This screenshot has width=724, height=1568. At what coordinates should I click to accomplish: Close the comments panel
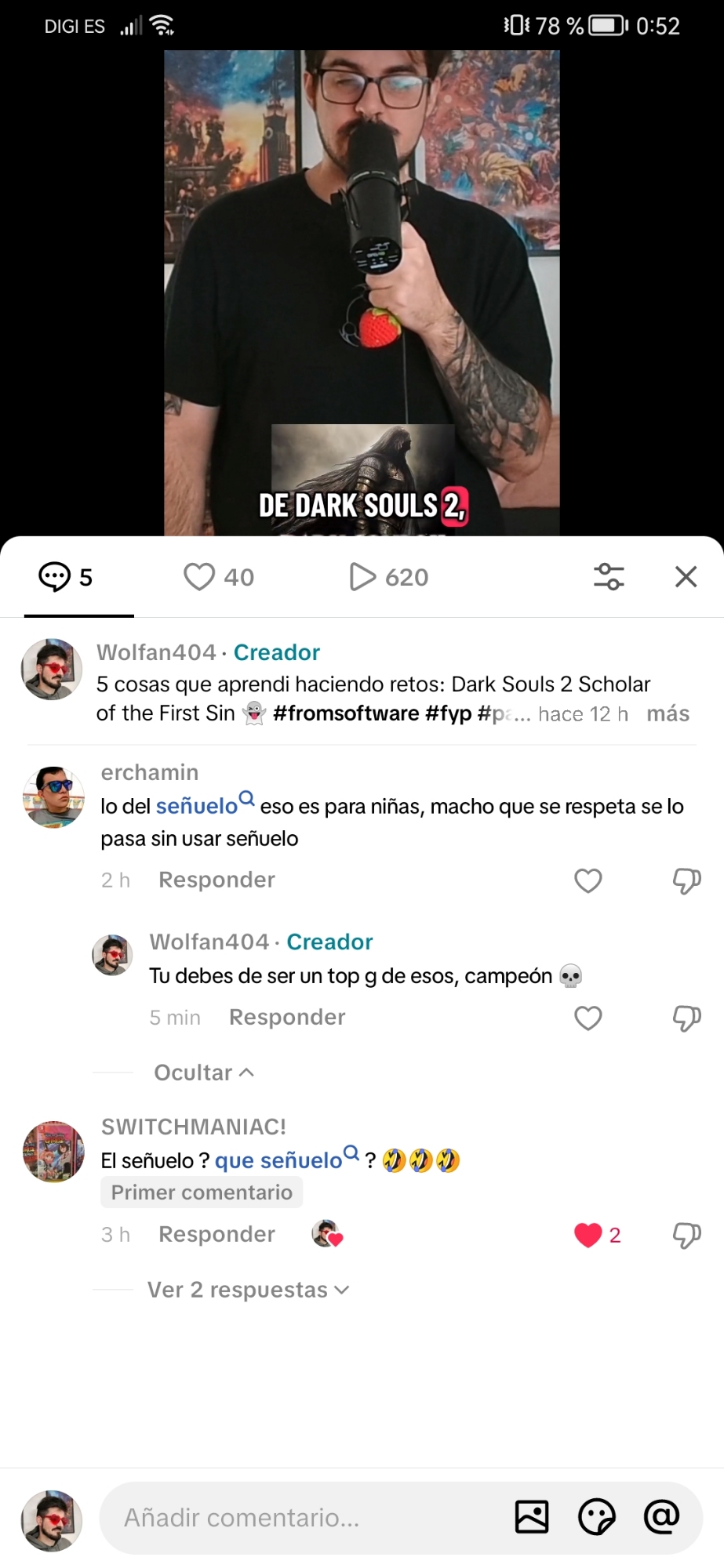(x=686, y=577)
